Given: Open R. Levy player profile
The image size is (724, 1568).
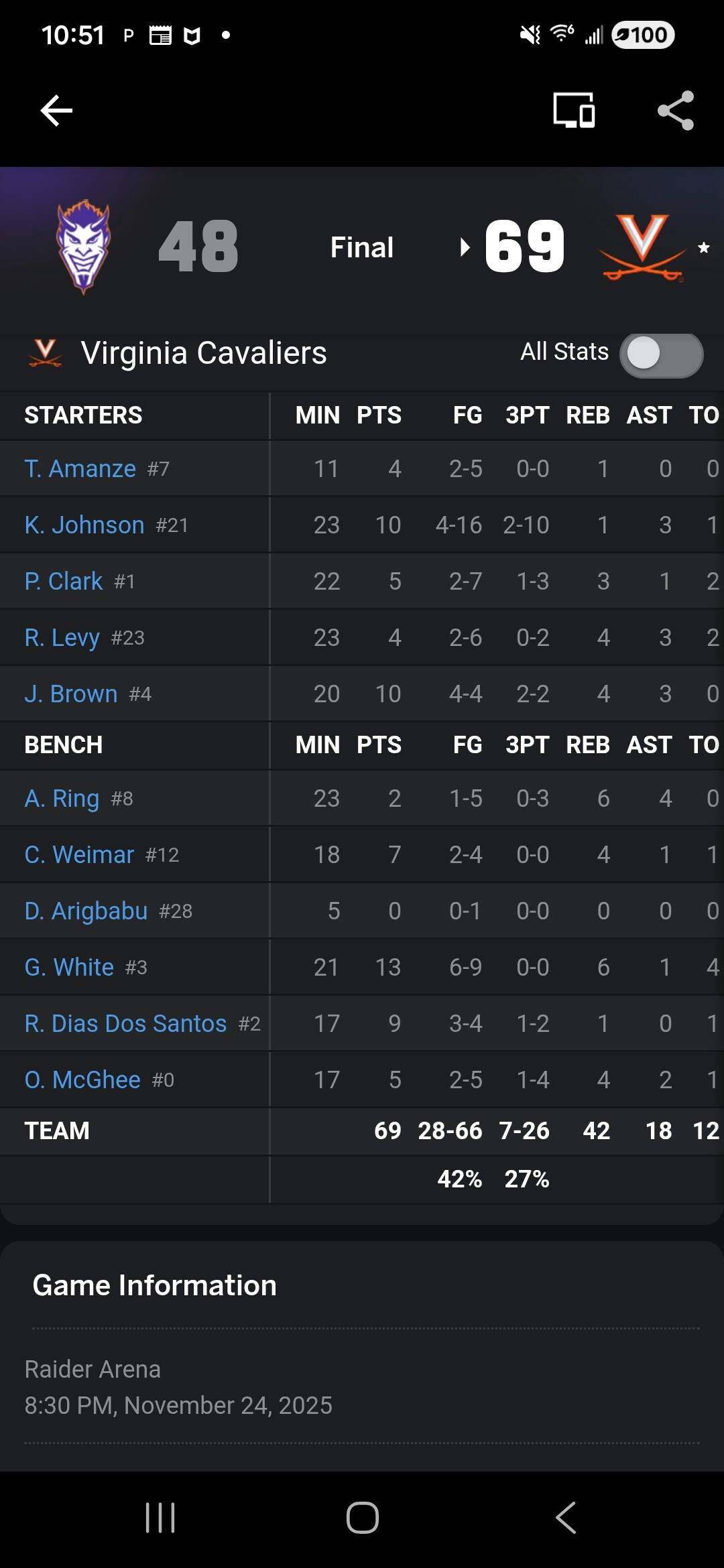Looking at the screenshot, I should pyautogui.click(x=62, y=638).
